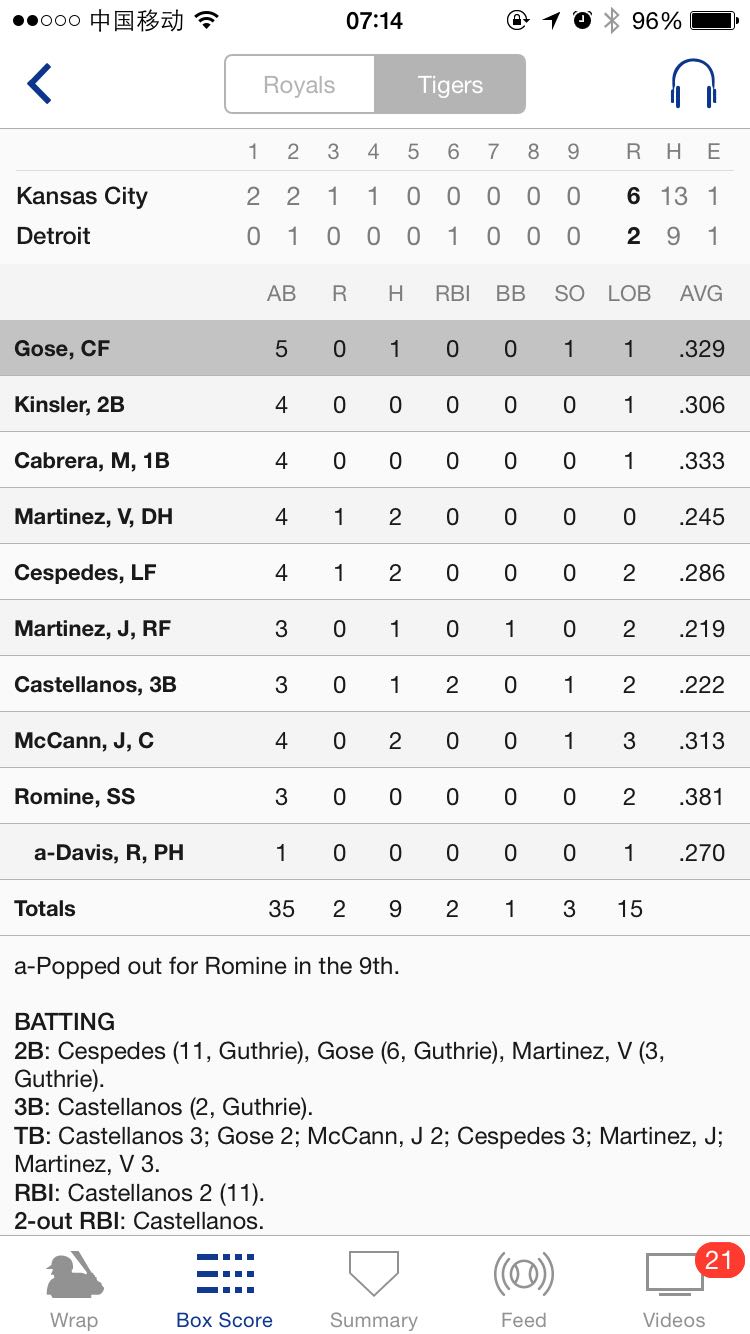Screen dimensions: 750x1334
Task: Switch to the Summary tab
Action: (x=374, y=1290)
